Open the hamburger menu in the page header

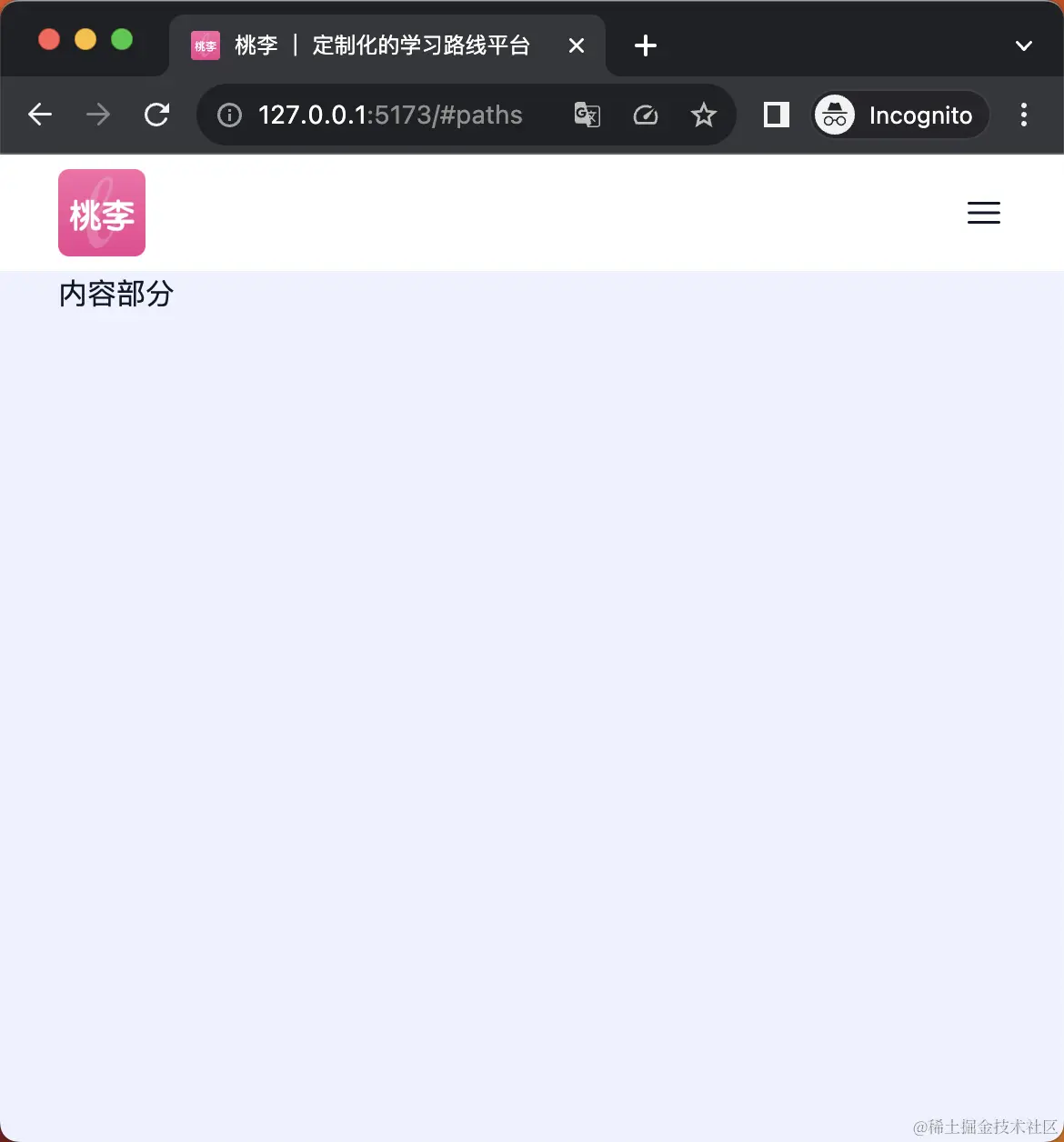click(983, 213)
